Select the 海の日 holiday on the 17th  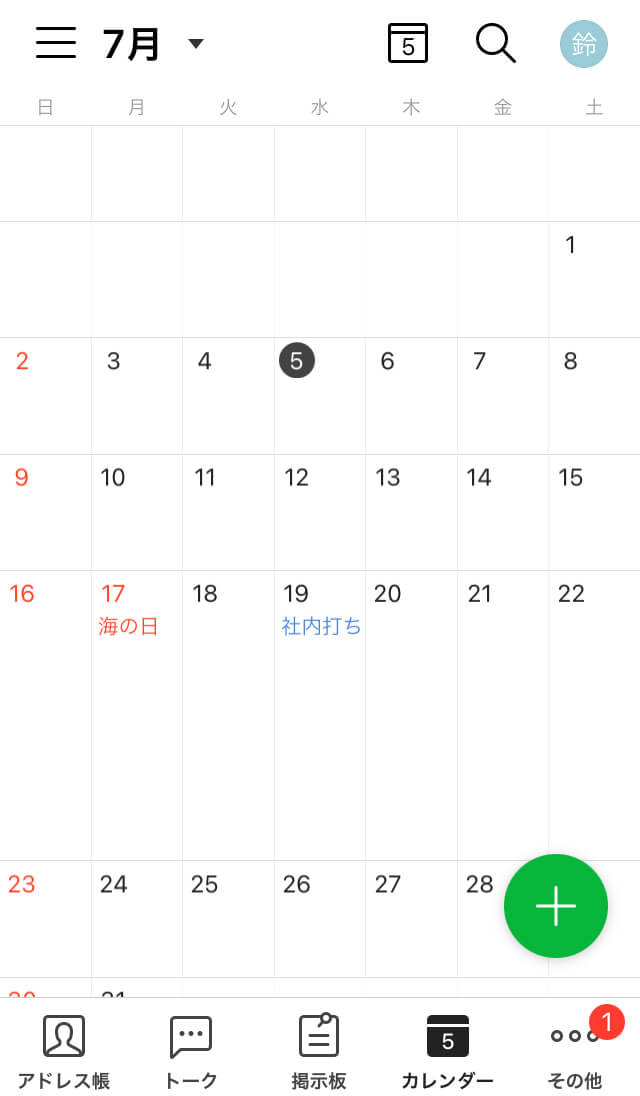click(x=129, y=627)
